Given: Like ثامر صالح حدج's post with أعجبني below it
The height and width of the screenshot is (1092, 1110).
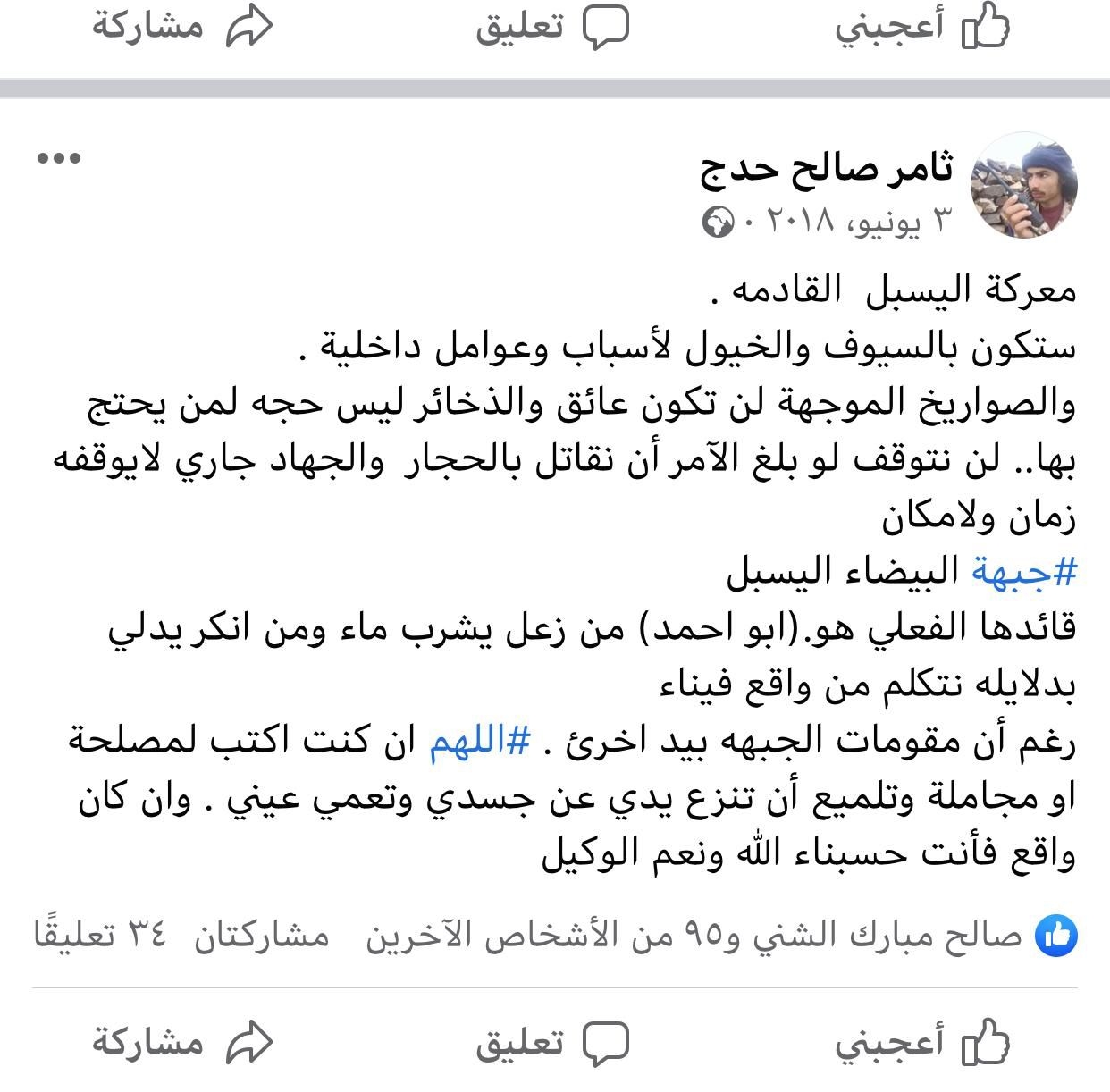Looking at the screenshot, I should [922, 1043].
